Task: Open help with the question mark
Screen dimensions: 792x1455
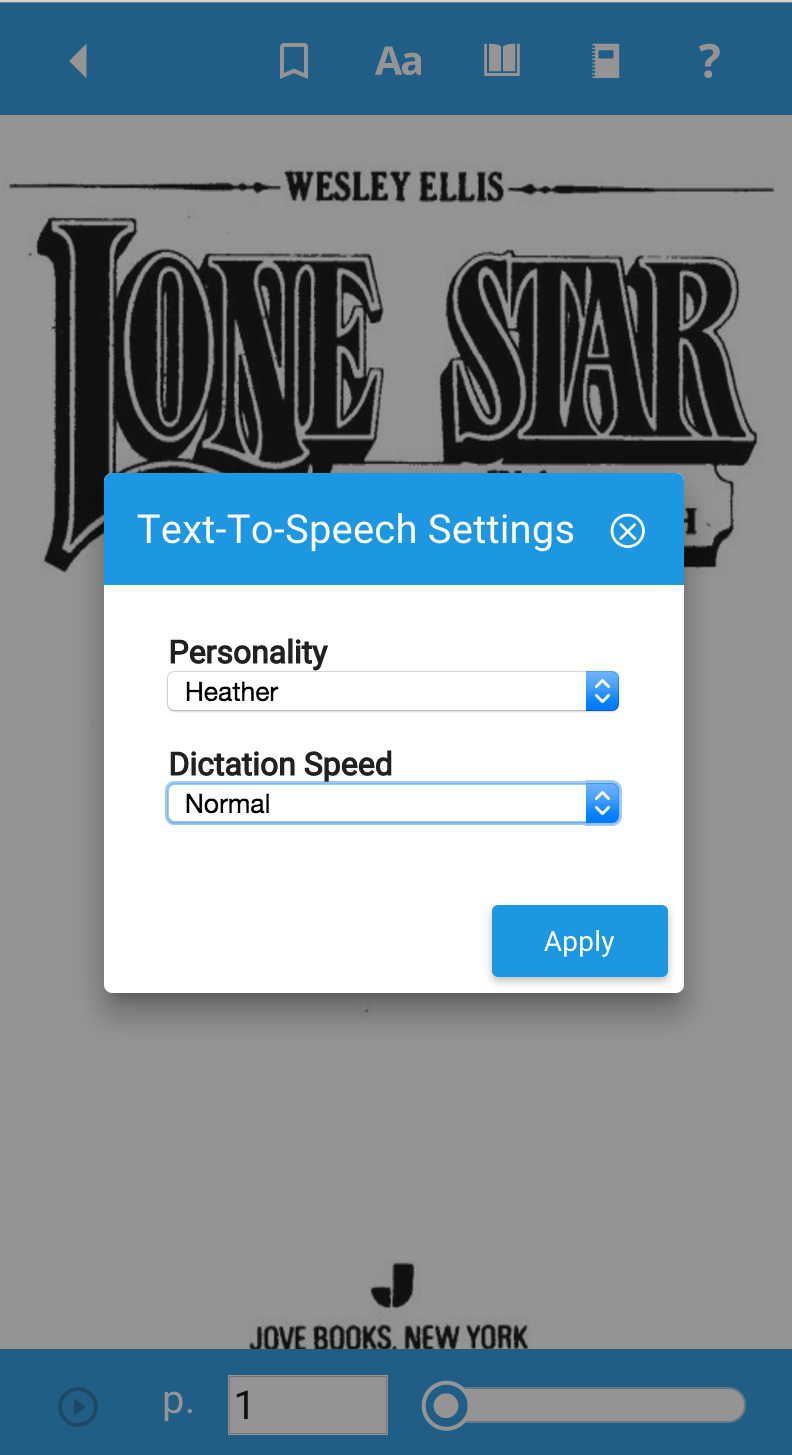Action: (708, 62)
